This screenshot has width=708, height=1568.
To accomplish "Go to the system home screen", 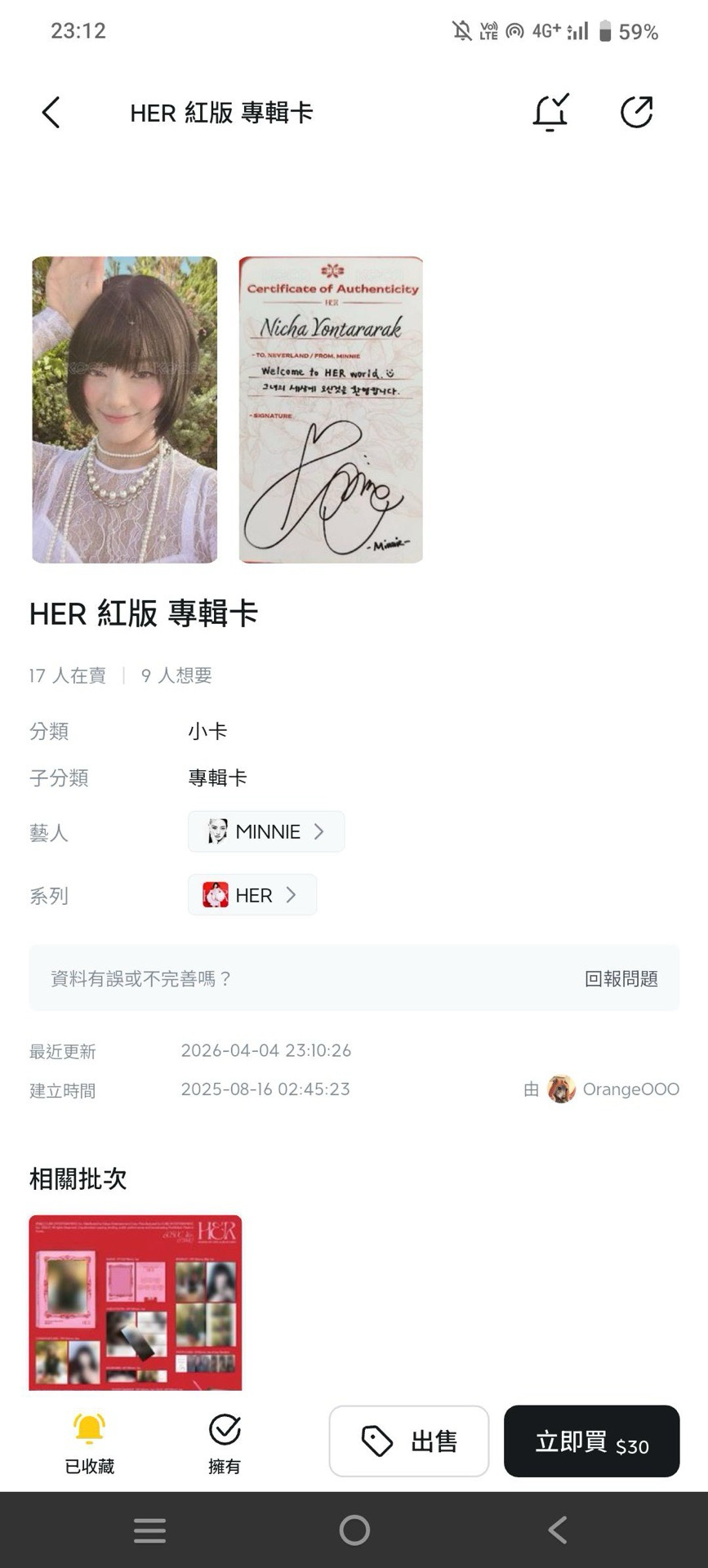I will (354, 1530).
